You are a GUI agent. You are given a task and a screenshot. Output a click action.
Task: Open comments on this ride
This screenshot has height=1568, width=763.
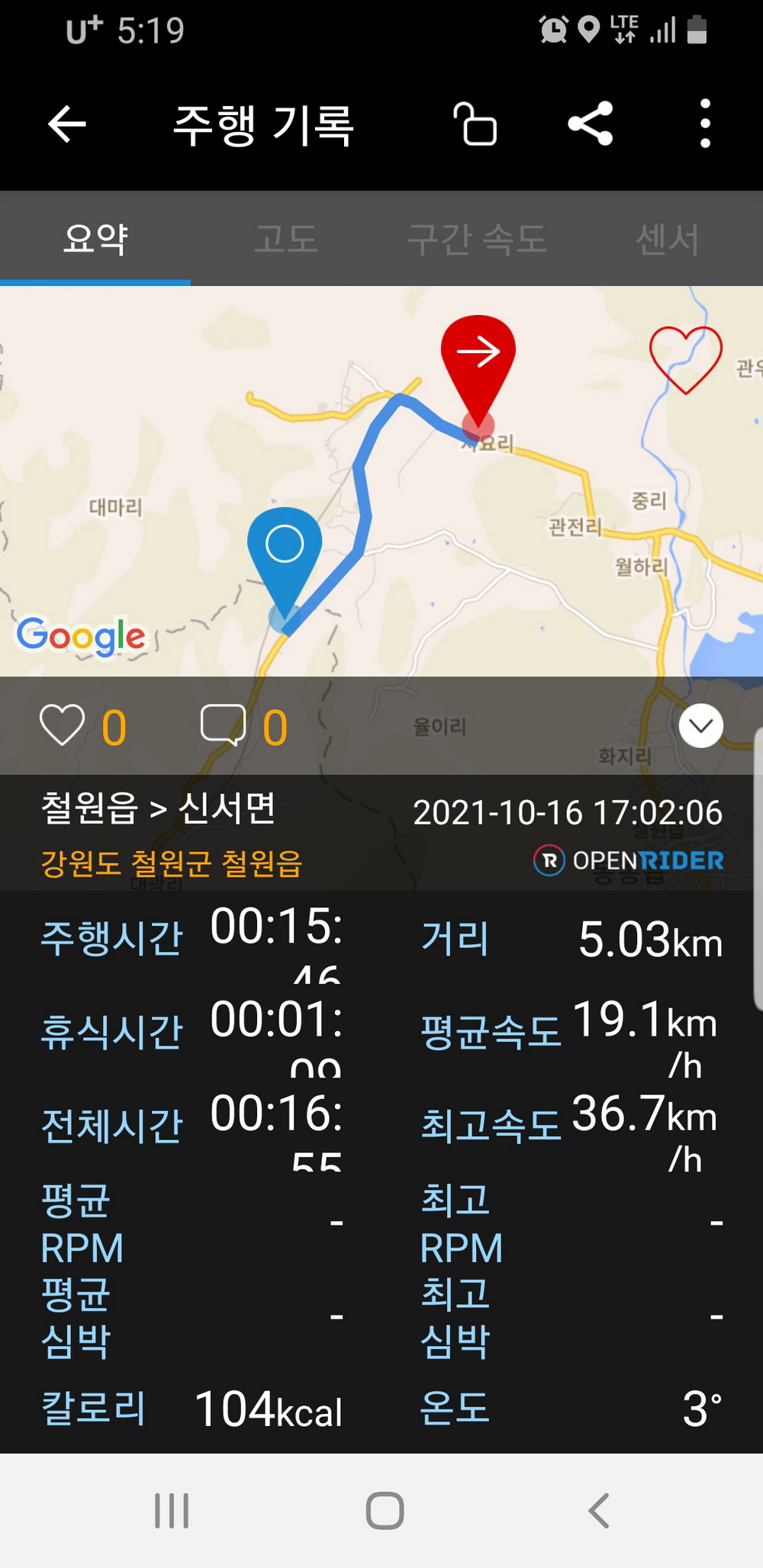coord(223,725)
